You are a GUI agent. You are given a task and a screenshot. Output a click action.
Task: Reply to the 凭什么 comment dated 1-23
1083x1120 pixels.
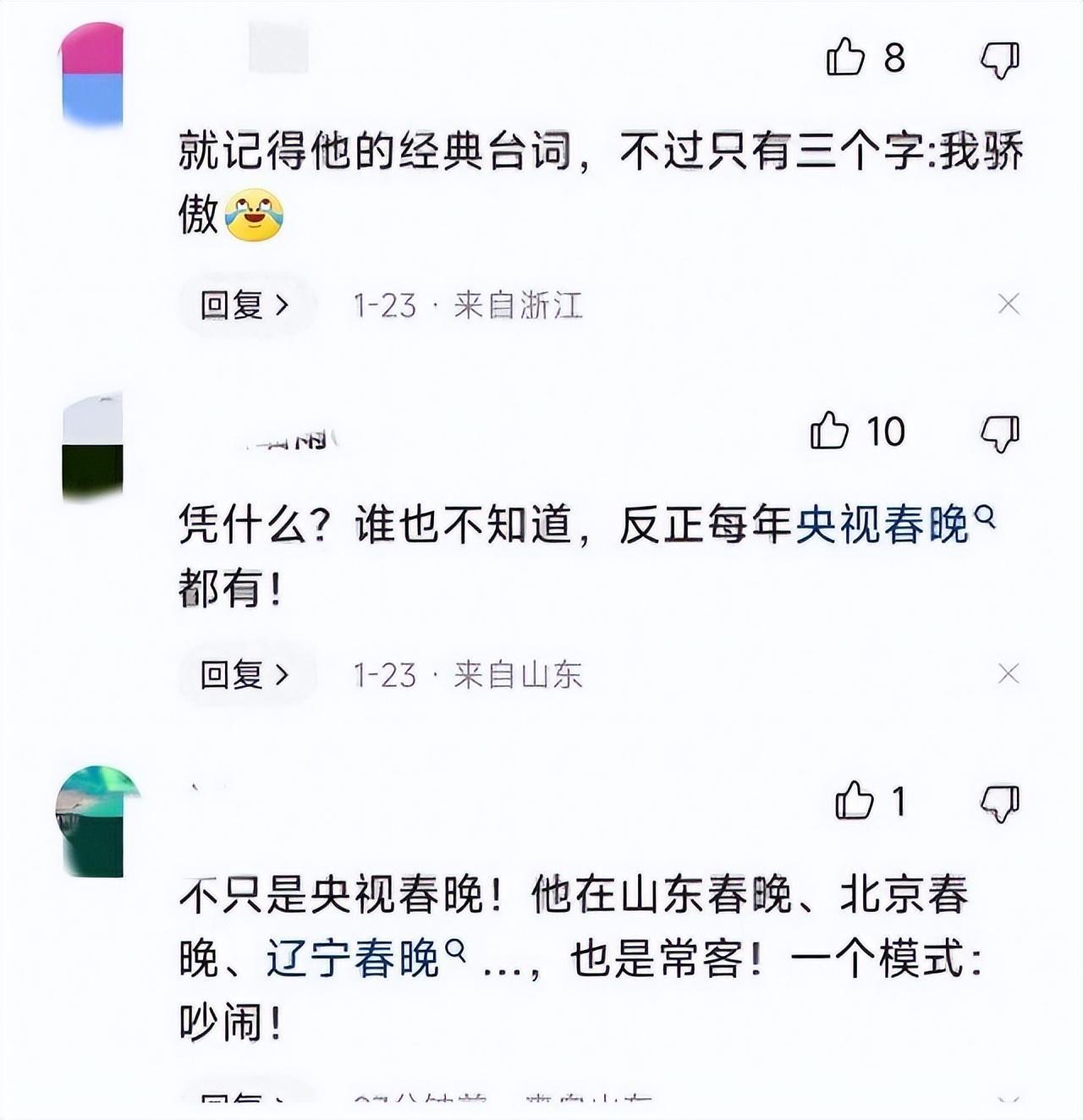pos(245,674)
